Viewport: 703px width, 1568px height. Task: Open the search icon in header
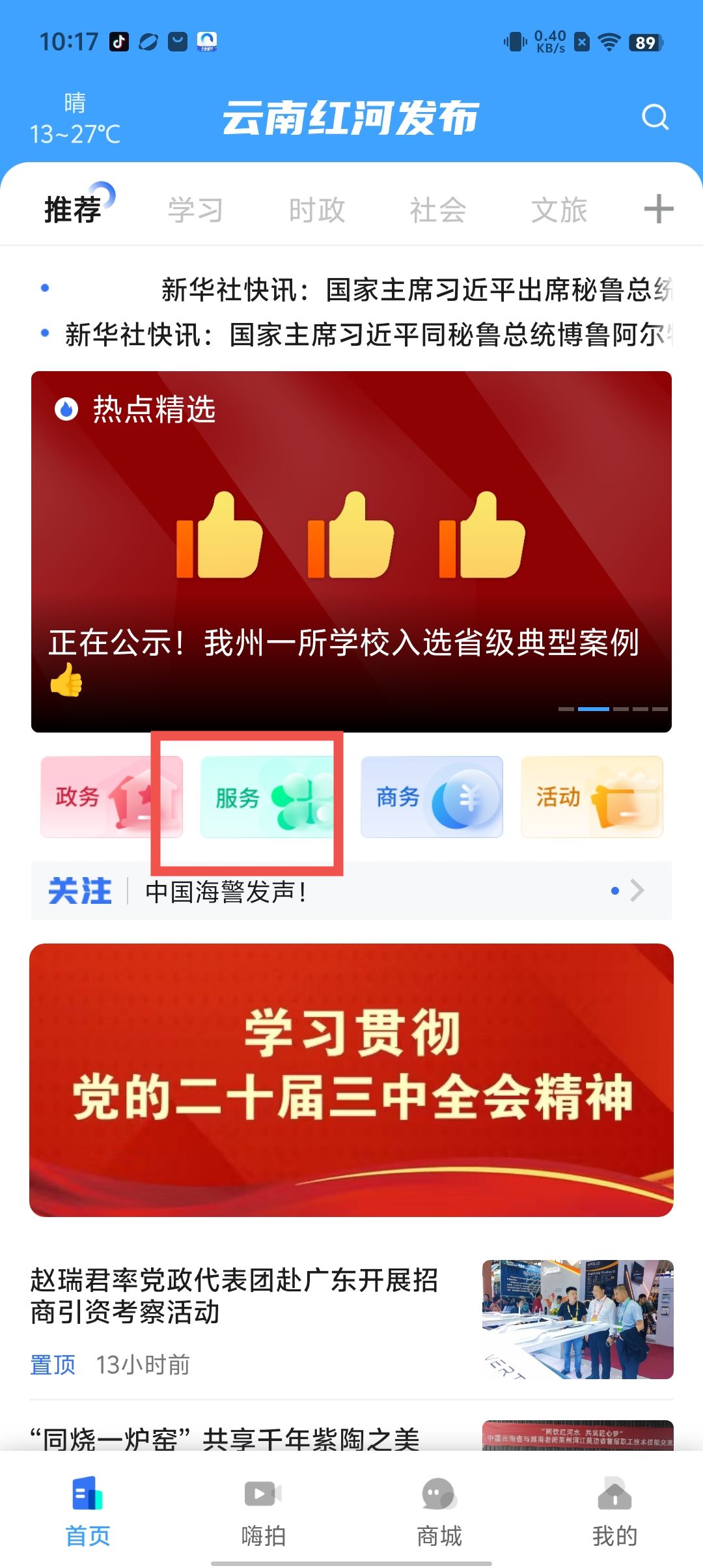(654, 118)
